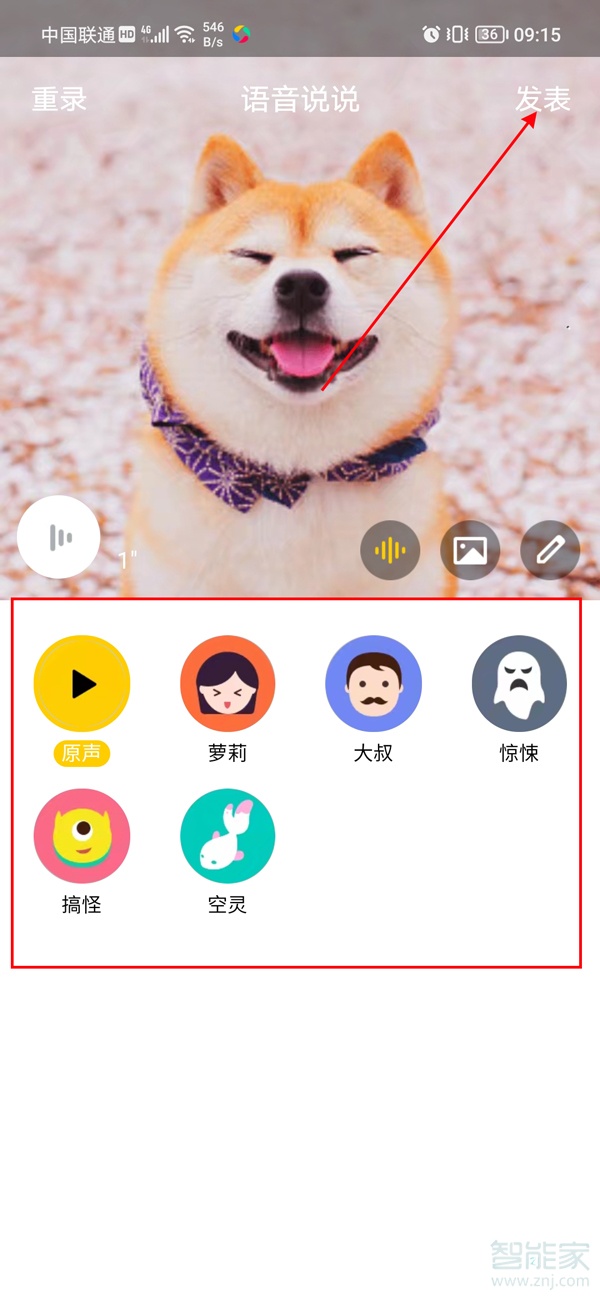The width and height of the screenshot is (600, 1300).
Task: Play the recorded voice clip
Action: point(59,537)
